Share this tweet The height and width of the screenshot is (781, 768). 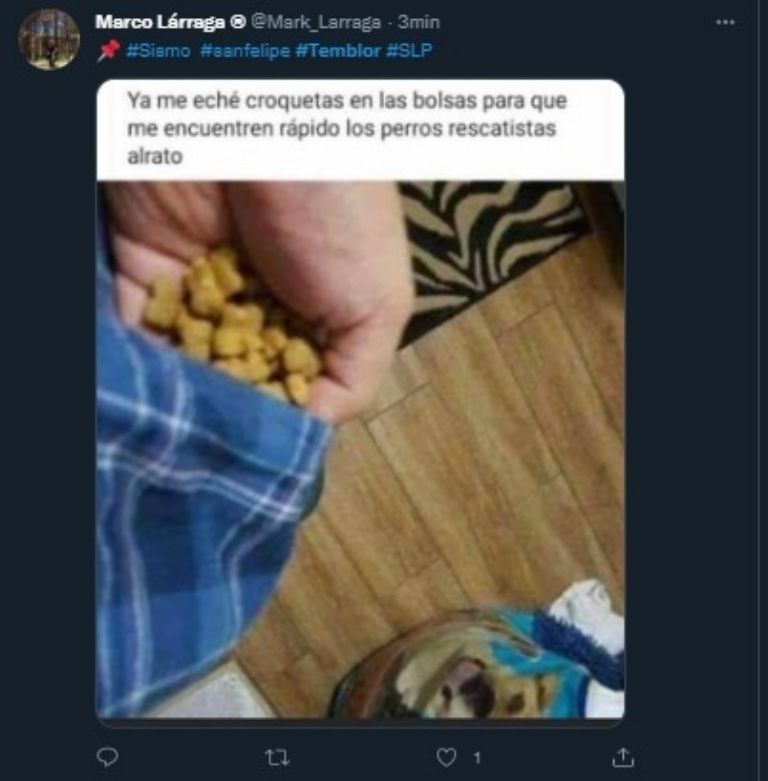pos(622,757)
